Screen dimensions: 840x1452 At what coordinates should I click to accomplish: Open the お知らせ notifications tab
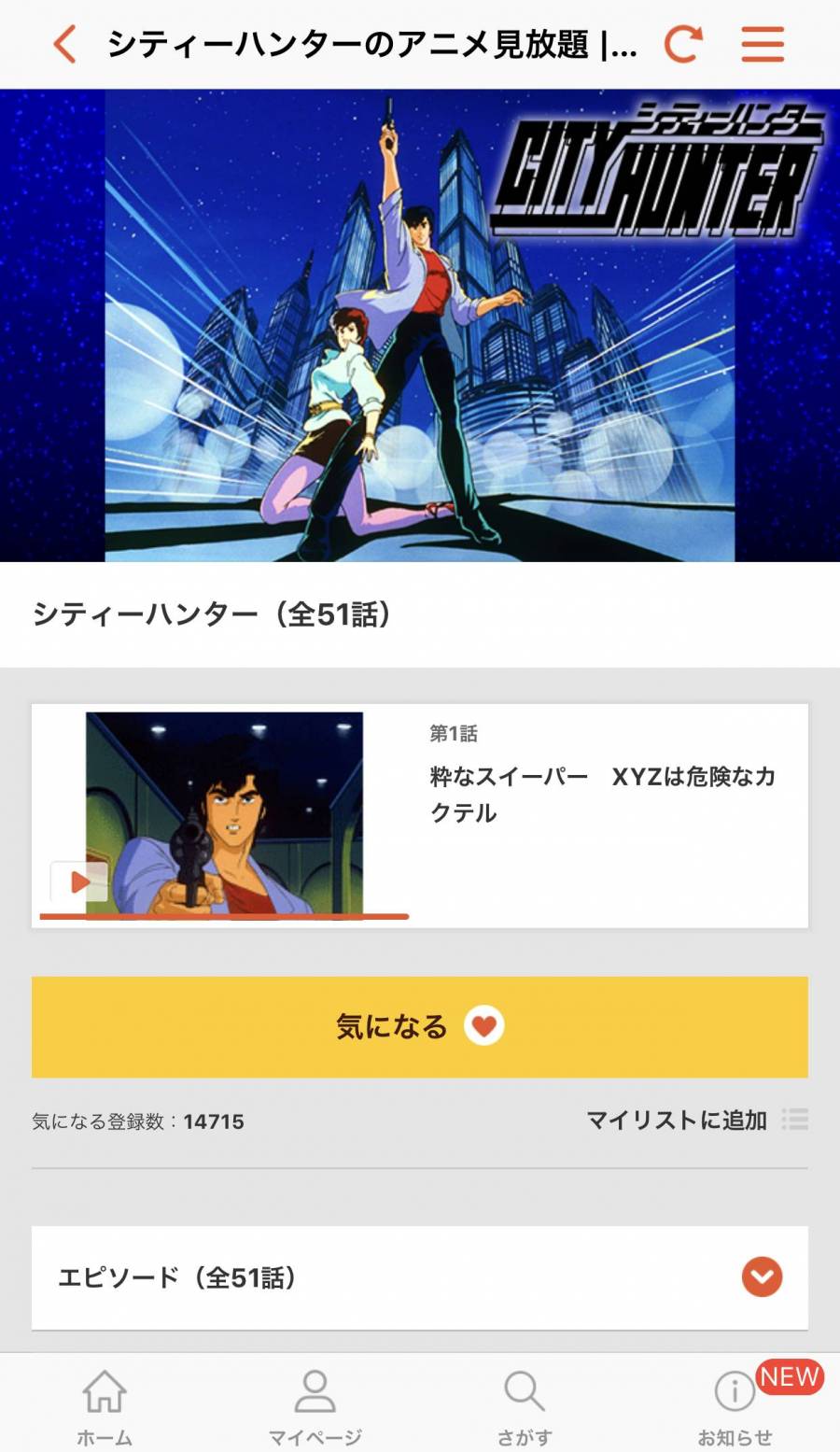[735, 1407]
